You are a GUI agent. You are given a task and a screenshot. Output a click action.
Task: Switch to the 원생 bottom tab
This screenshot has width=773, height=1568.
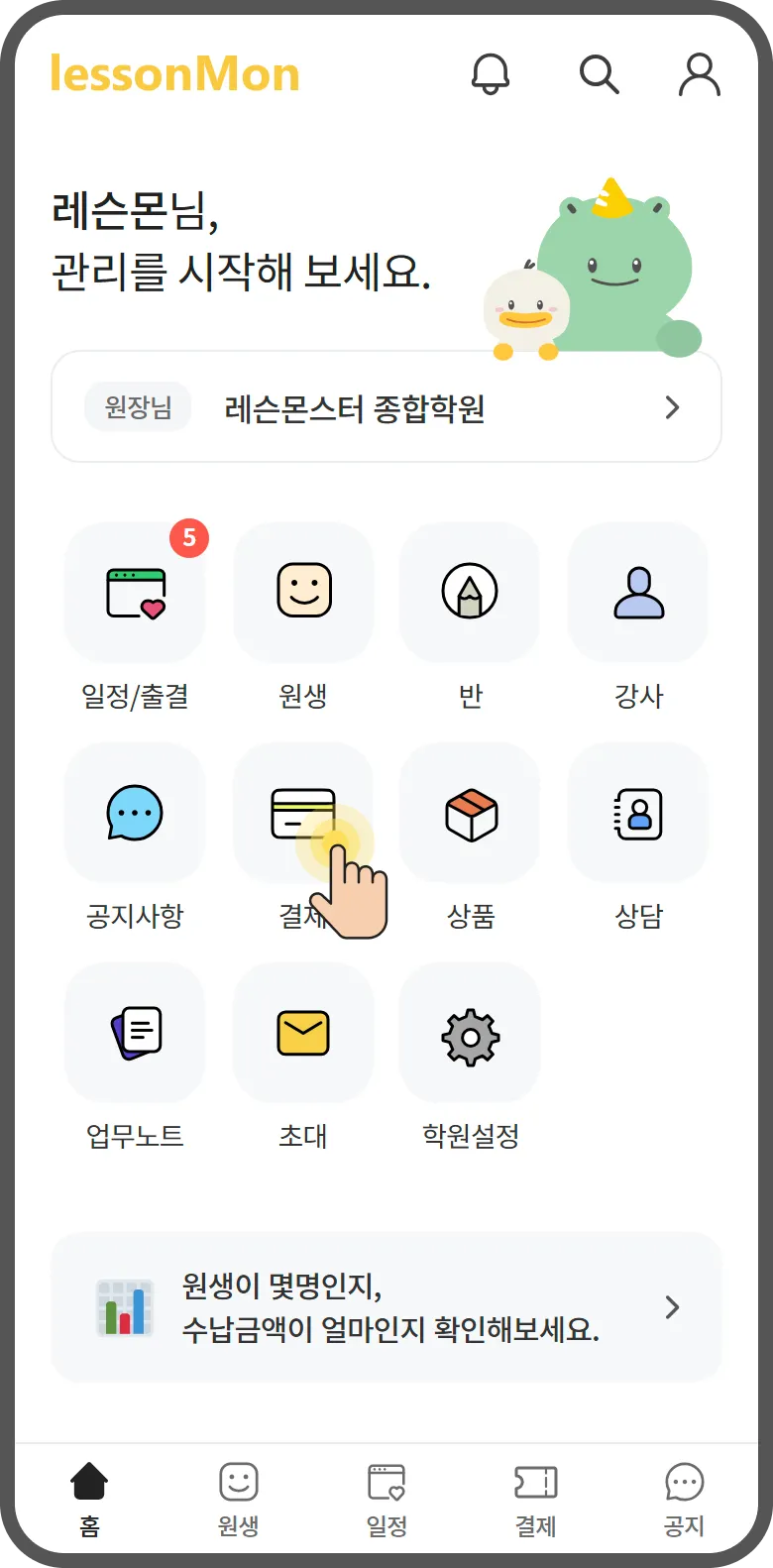(238, 1499)
